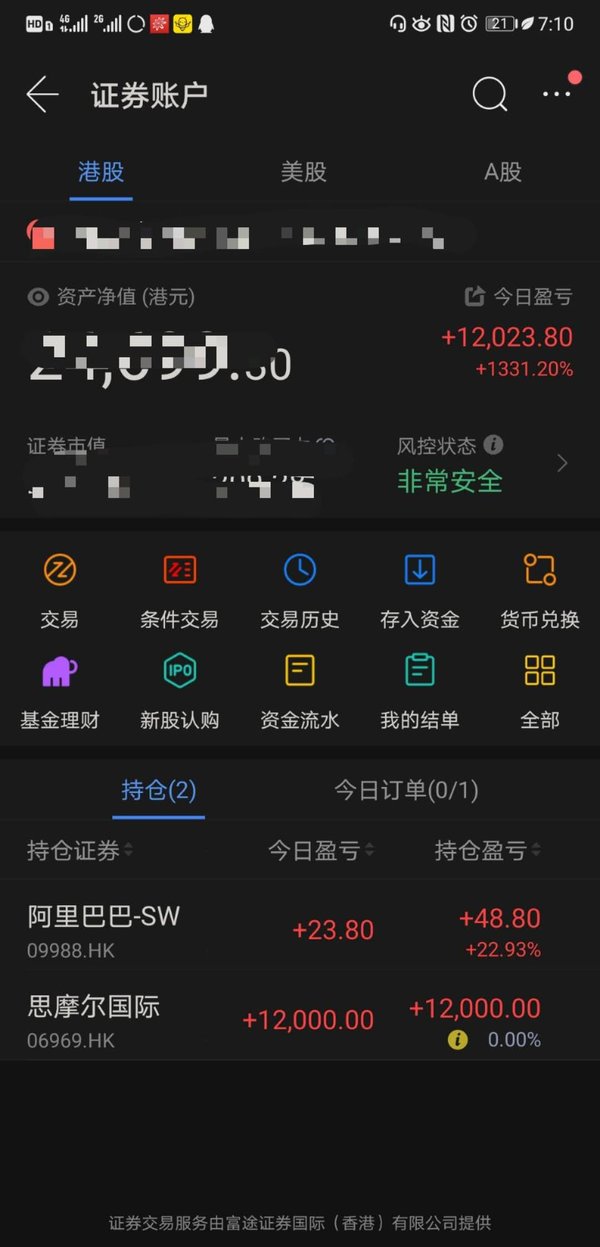
Task: Open the 阿里巴巴-SW holding row
Action: pyautogui.click(x=300, y=930)
